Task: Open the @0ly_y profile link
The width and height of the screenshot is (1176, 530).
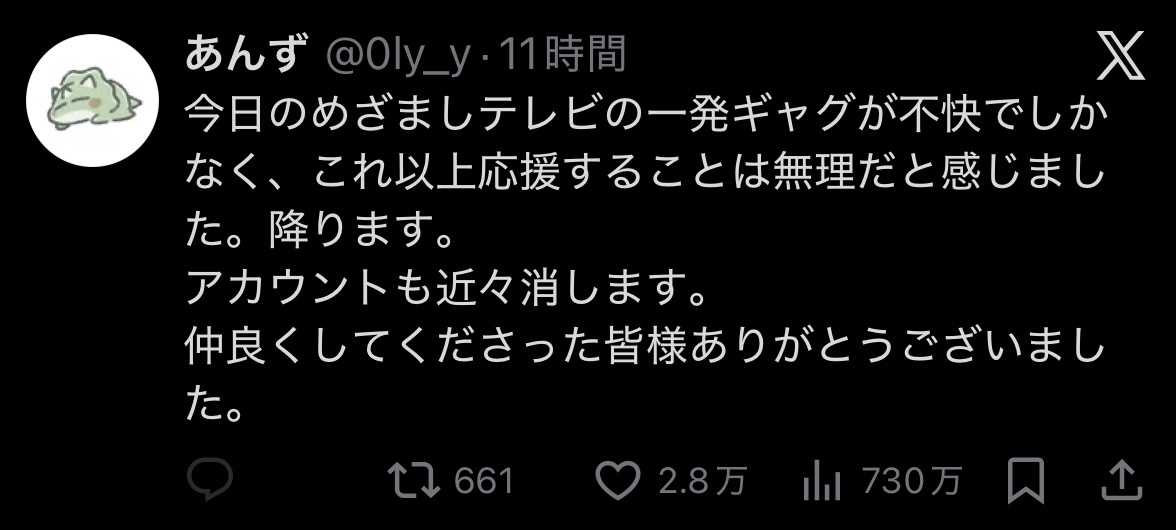Action: pos(398,55)
